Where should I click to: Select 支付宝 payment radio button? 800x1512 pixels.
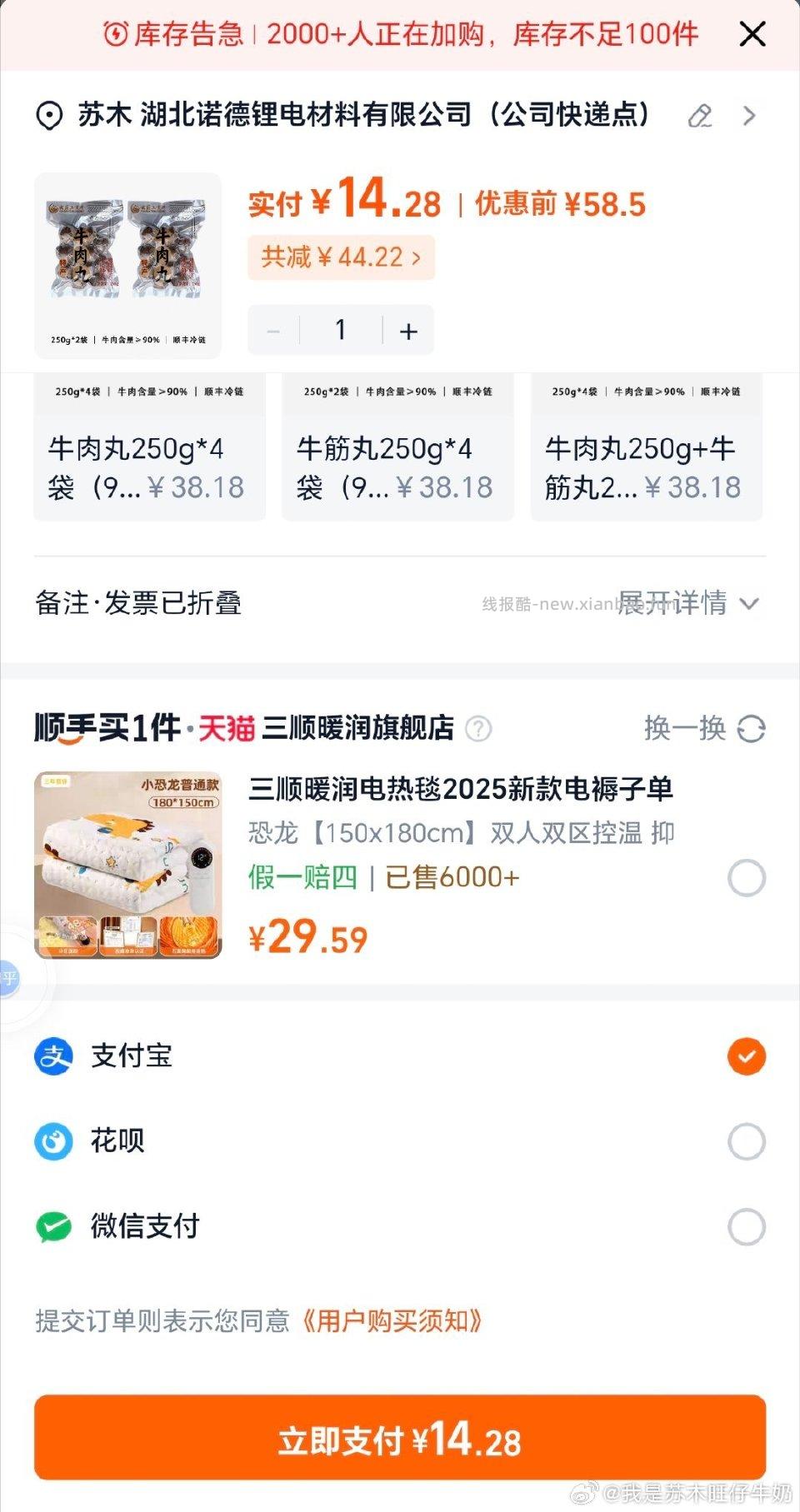coord(746,1056)
